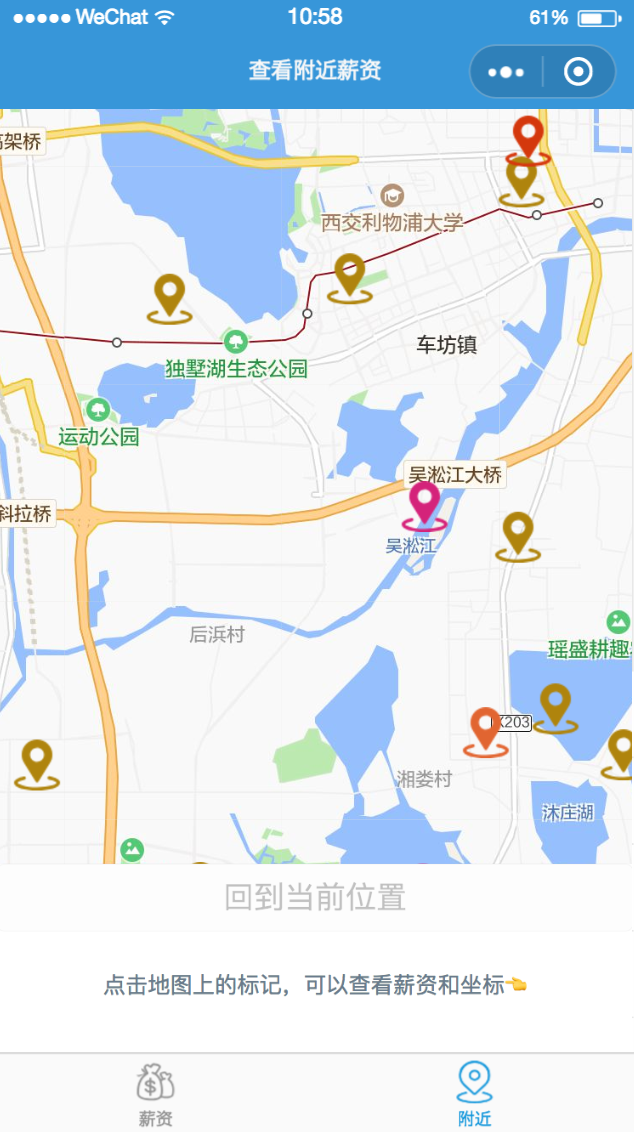Image resolution: width=634 pixels, height=1132 pixels.
Task: Tap the marker below 西交利物浦大学
Action: click(349, 279)
